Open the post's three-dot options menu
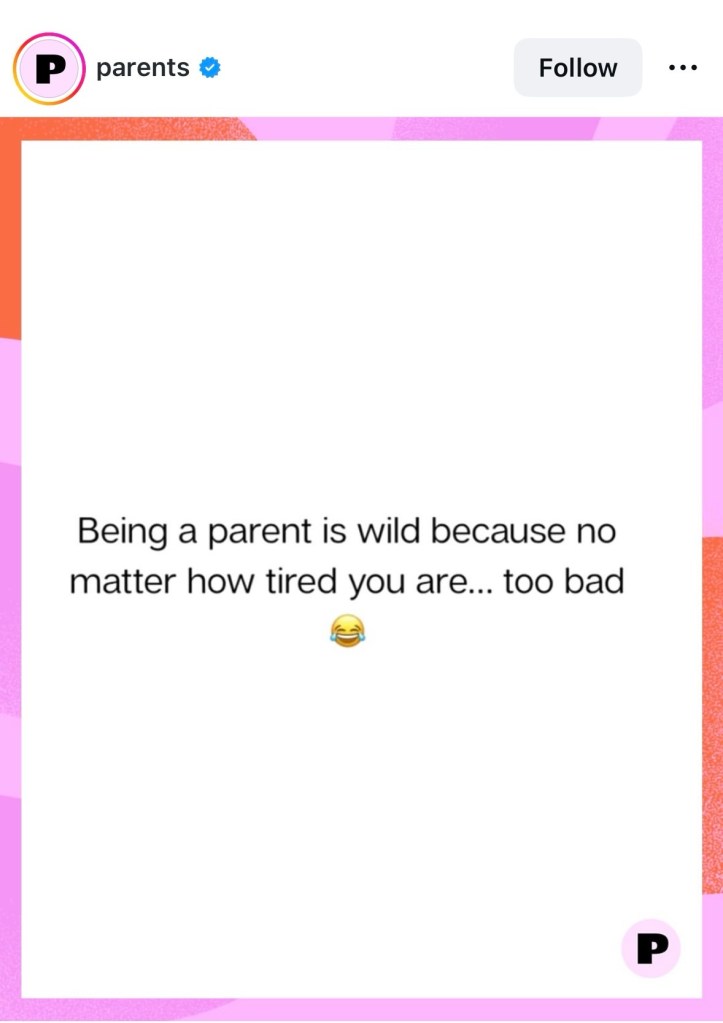Screen dimensions: 723x1023 [x=683, y=68]
